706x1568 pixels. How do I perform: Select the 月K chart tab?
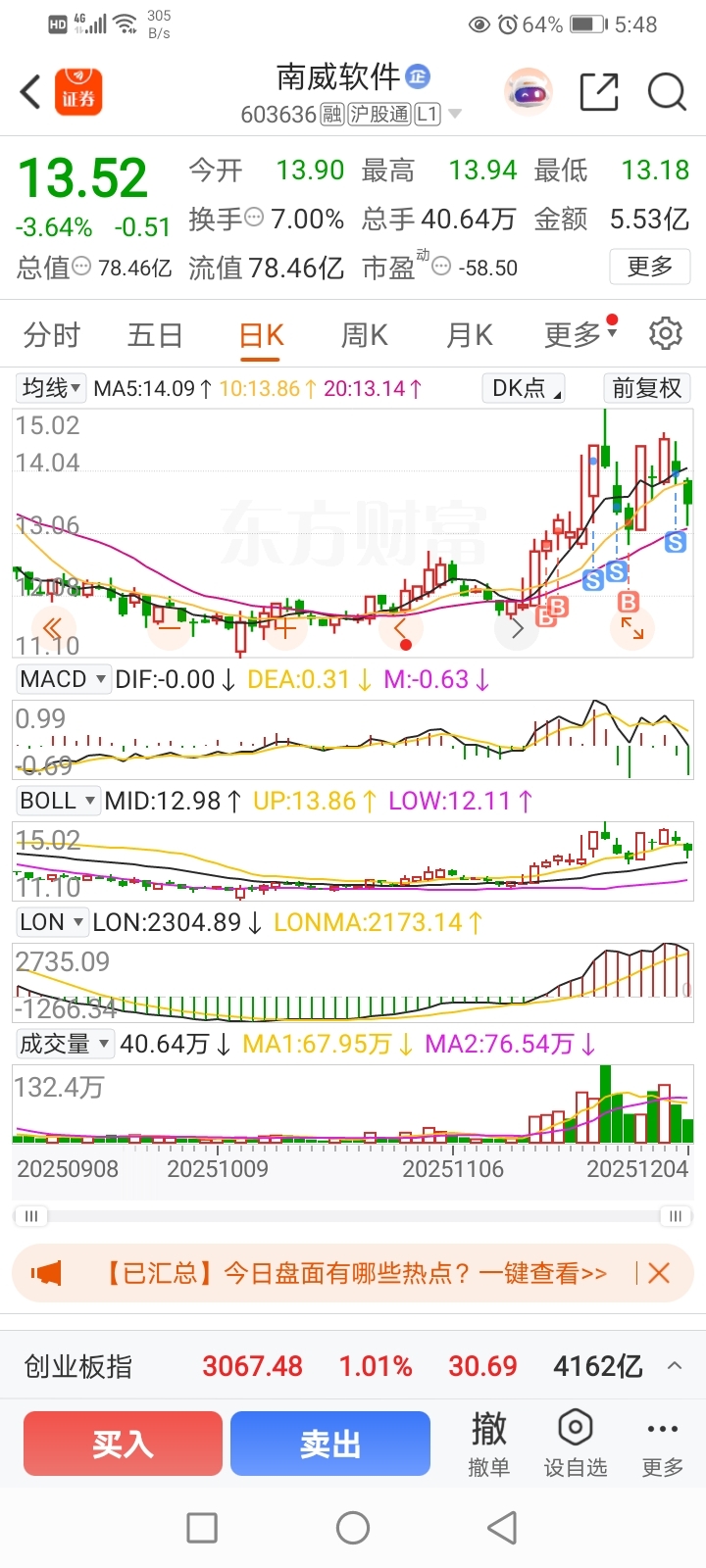click(469, 335)
